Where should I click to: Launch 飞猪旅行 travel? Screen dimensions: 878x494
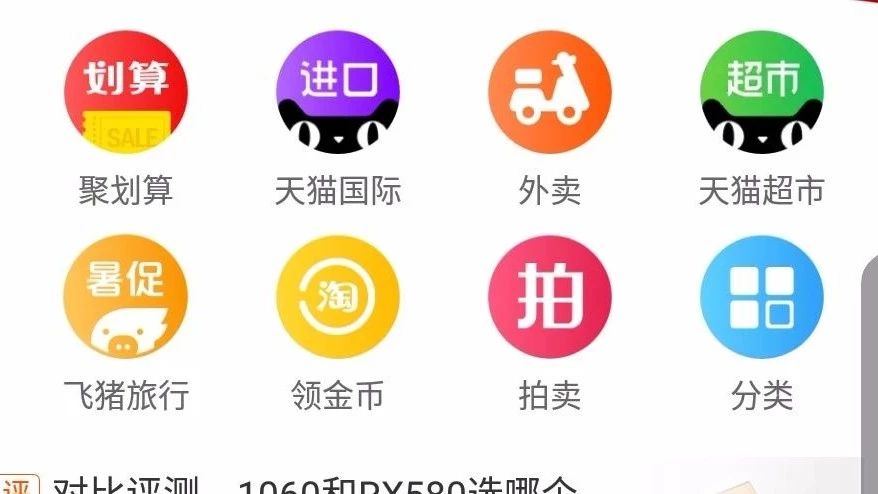click(126, 297)
